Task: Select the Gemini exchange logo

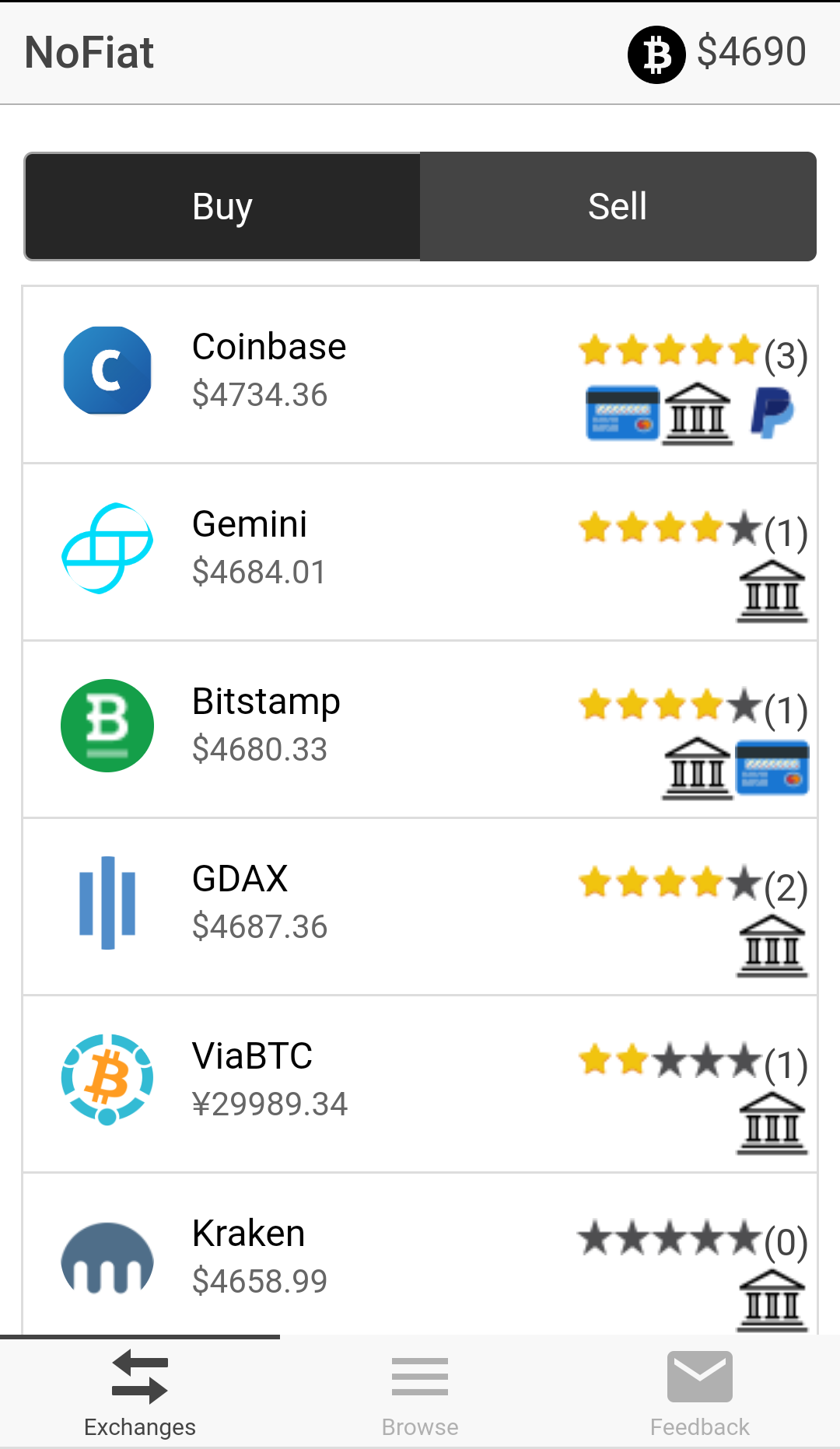Action: pos(107,548)
